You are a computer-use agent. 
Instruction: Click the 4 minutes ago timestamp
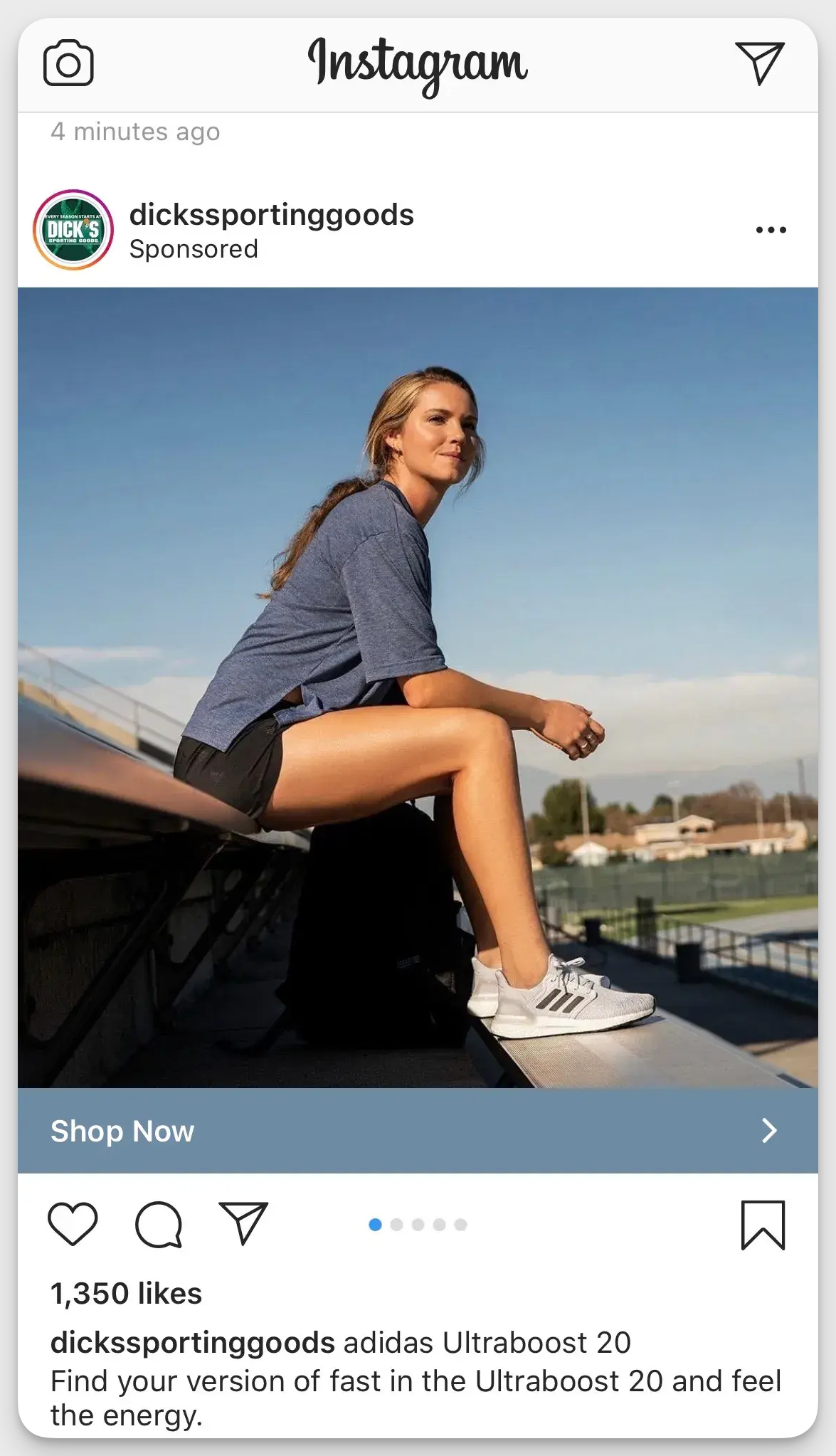pyautogui.click(x=136, y=132)
